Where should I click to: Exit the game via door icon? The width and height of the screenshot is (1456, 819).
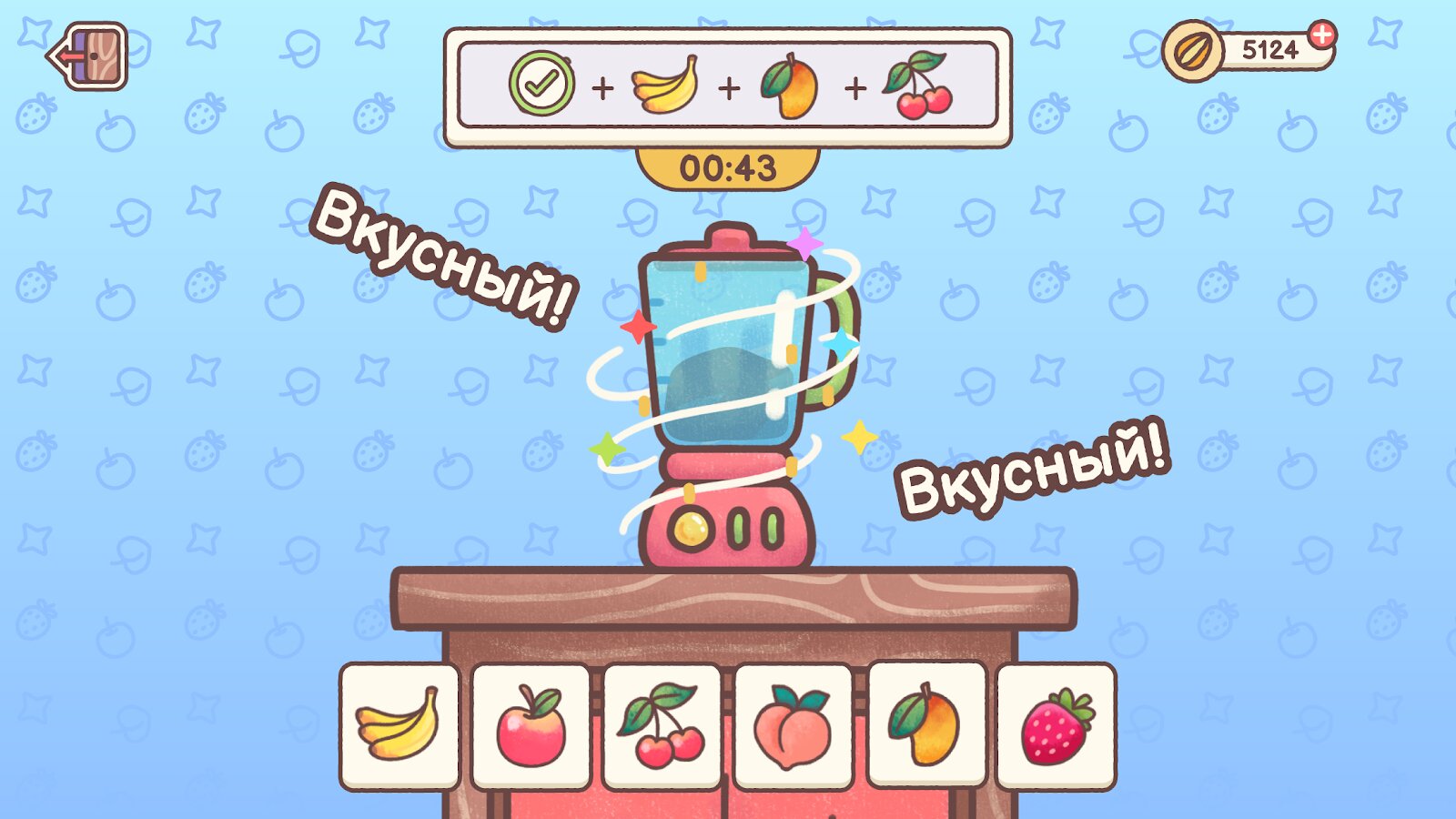click(x=88, y=56)
